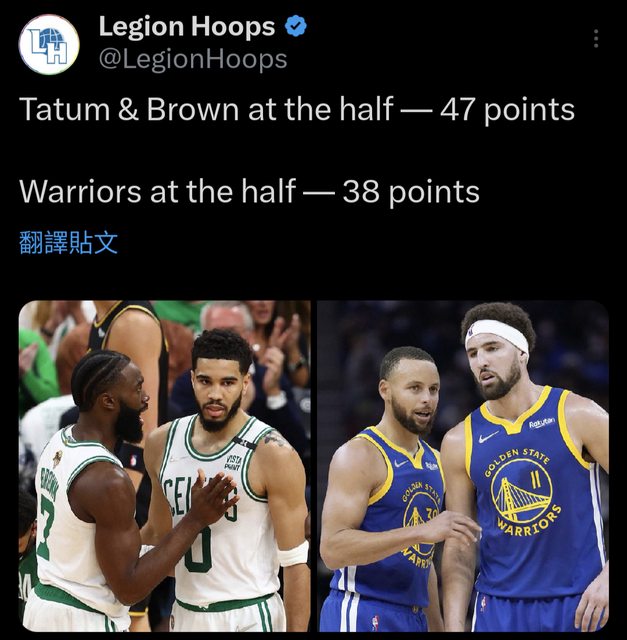Image resolution: width=627 pixels, height=640 pixels.
Task: Open the @LegionHoops account name
Action: click(192, 60)
